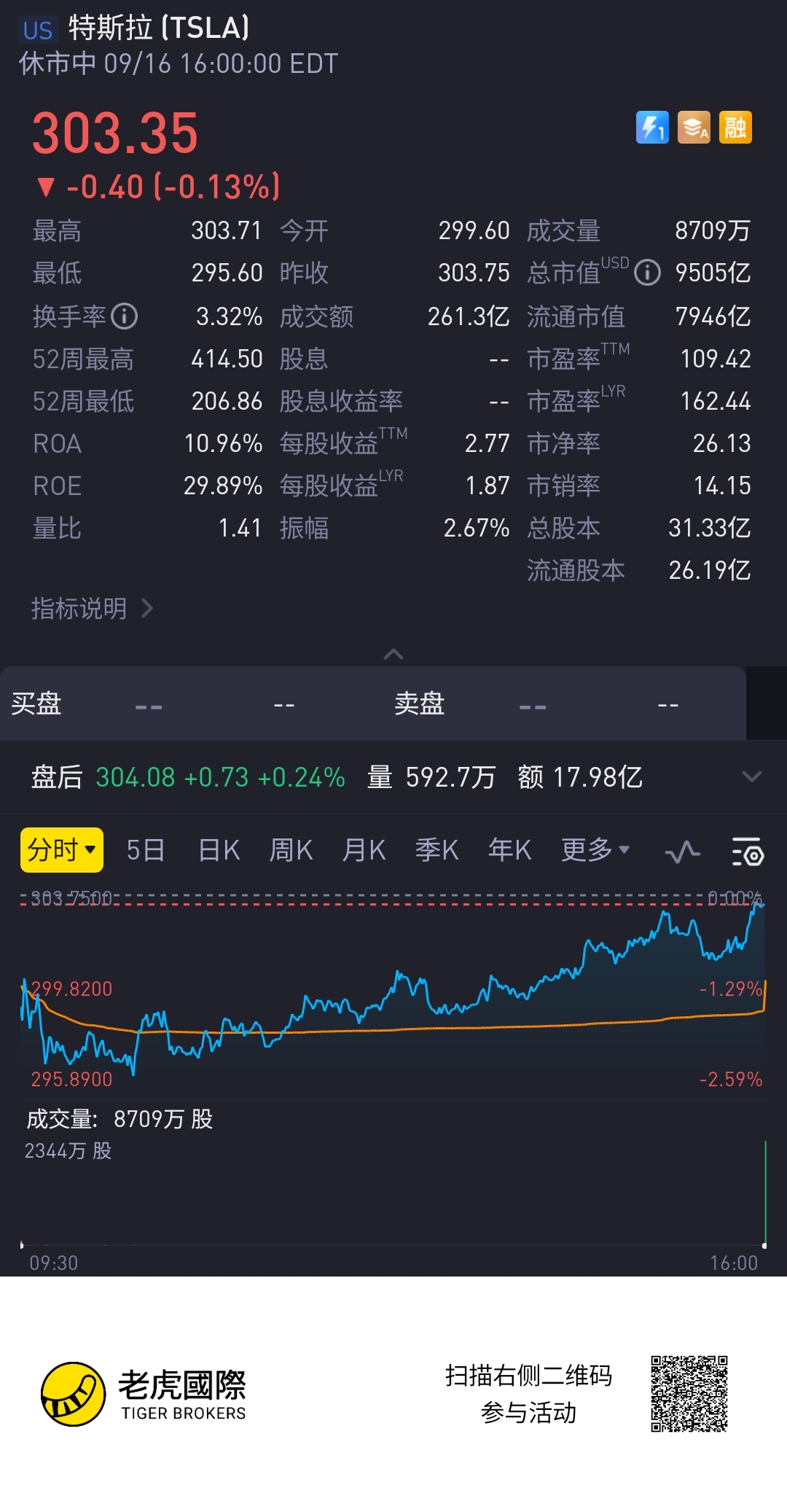Switch to the 5日 chart

pos(146,850)
